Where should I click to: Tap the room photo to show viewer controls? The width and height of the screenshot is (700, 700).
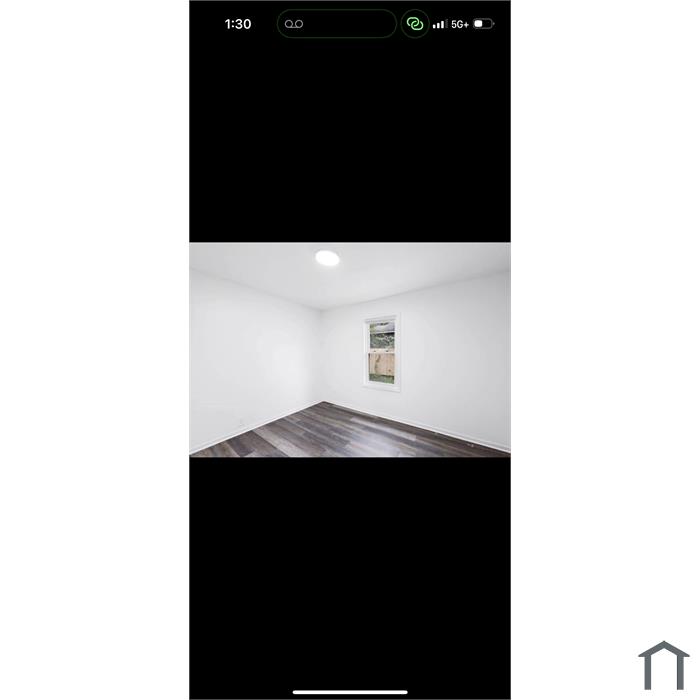(349, 349)
